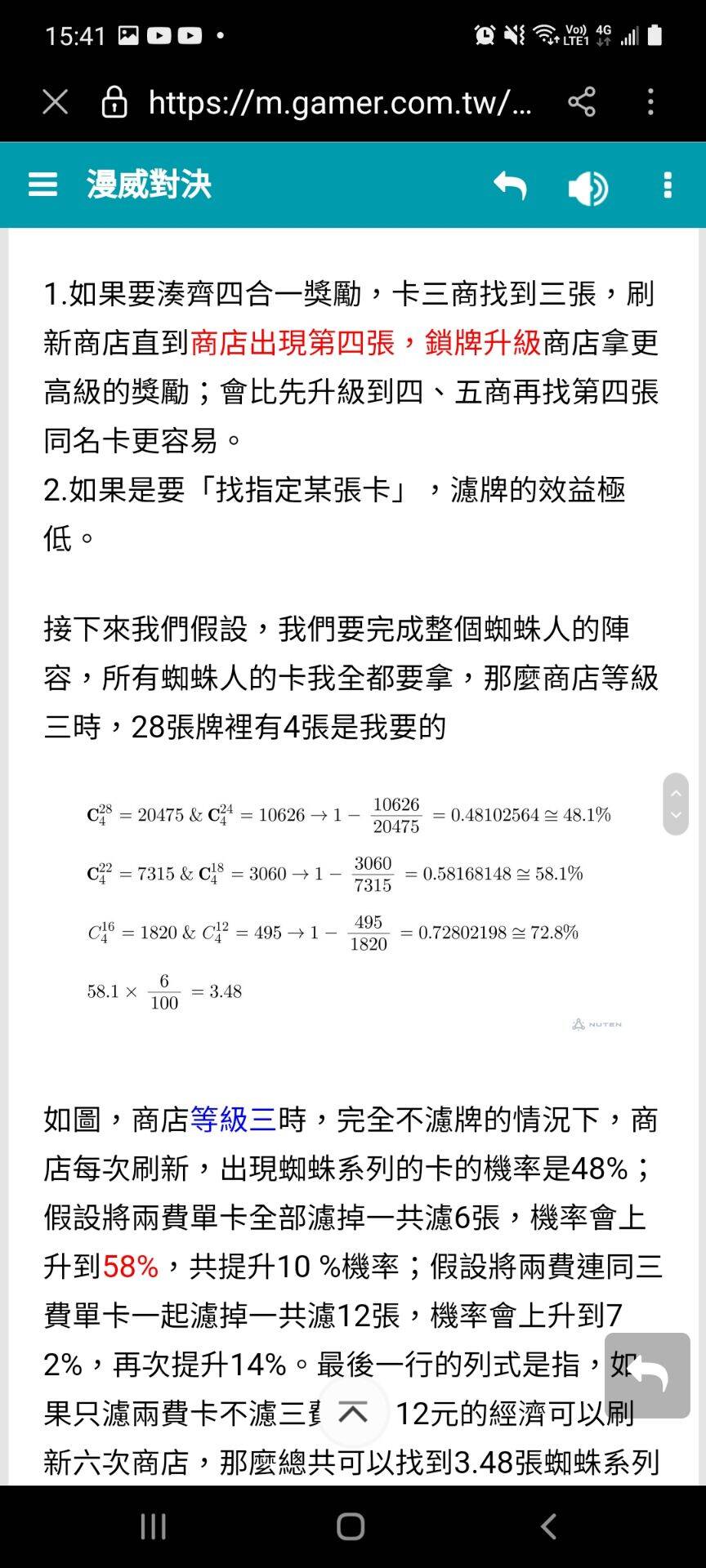Go to the home screen

(351, 1526)
